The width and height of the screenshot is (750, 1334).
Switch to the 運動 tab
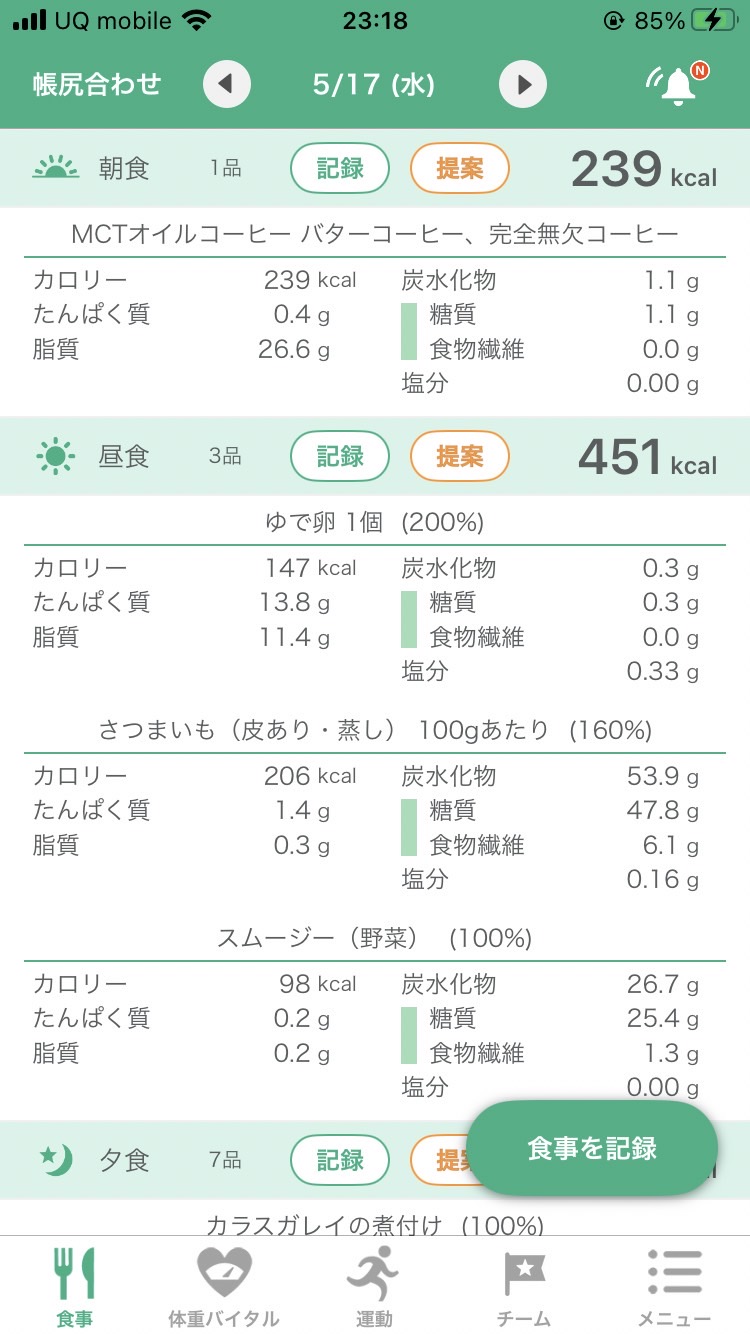[x=374, y=1285]
